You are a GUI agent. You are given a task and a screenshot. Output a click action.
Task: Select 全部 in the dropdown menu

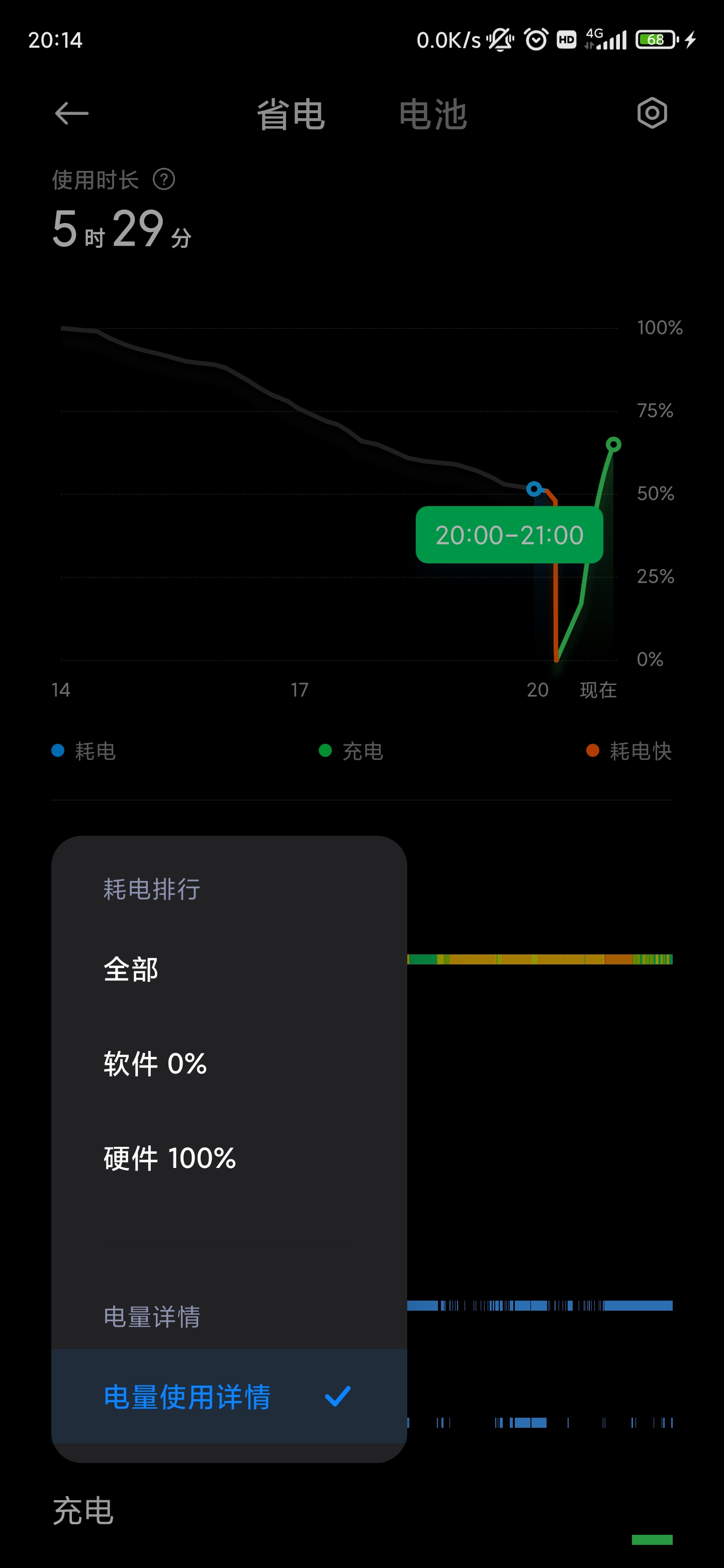pos(229,969)
